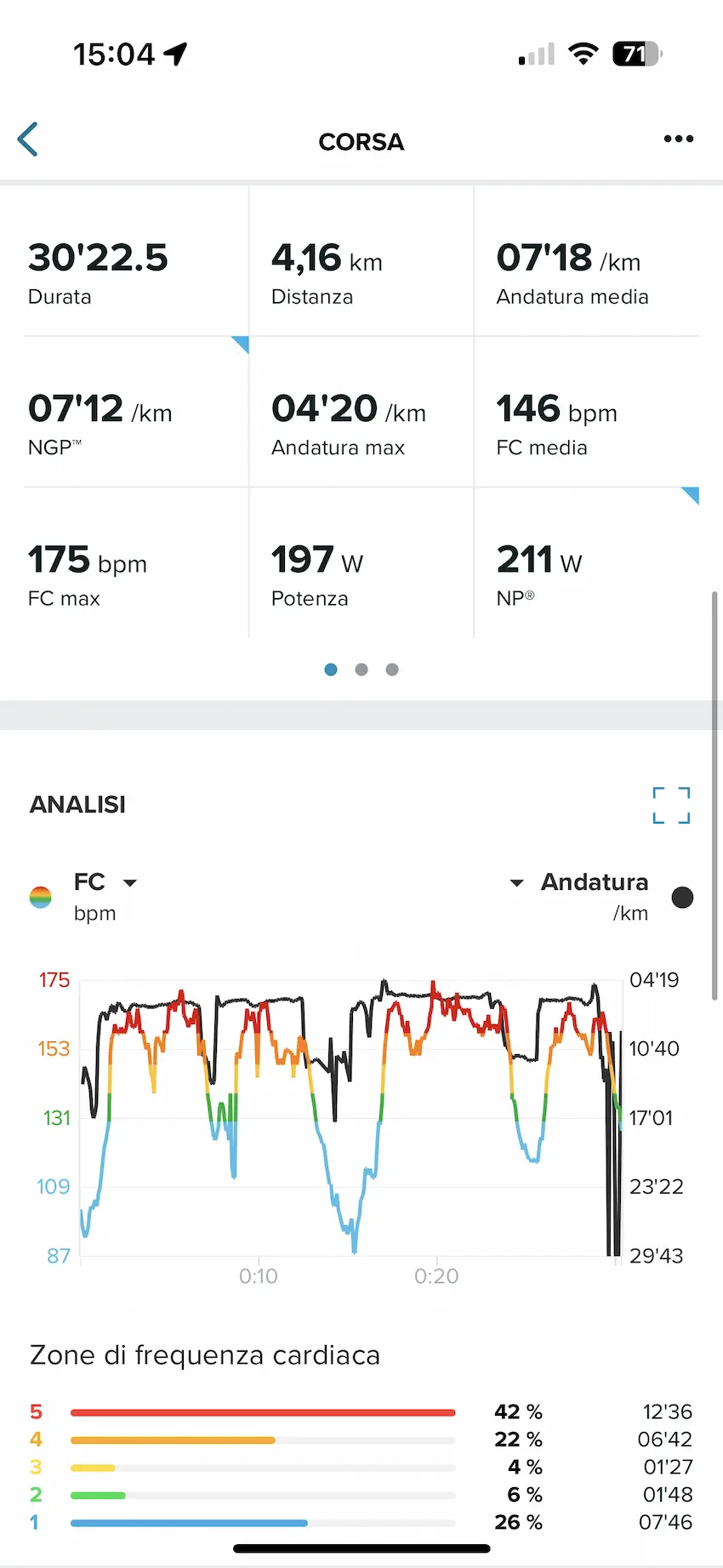The height and width of the screenshot is (1568, 723).
Task: Tap the location arrow in the status bar
Action: click(176, 54)
